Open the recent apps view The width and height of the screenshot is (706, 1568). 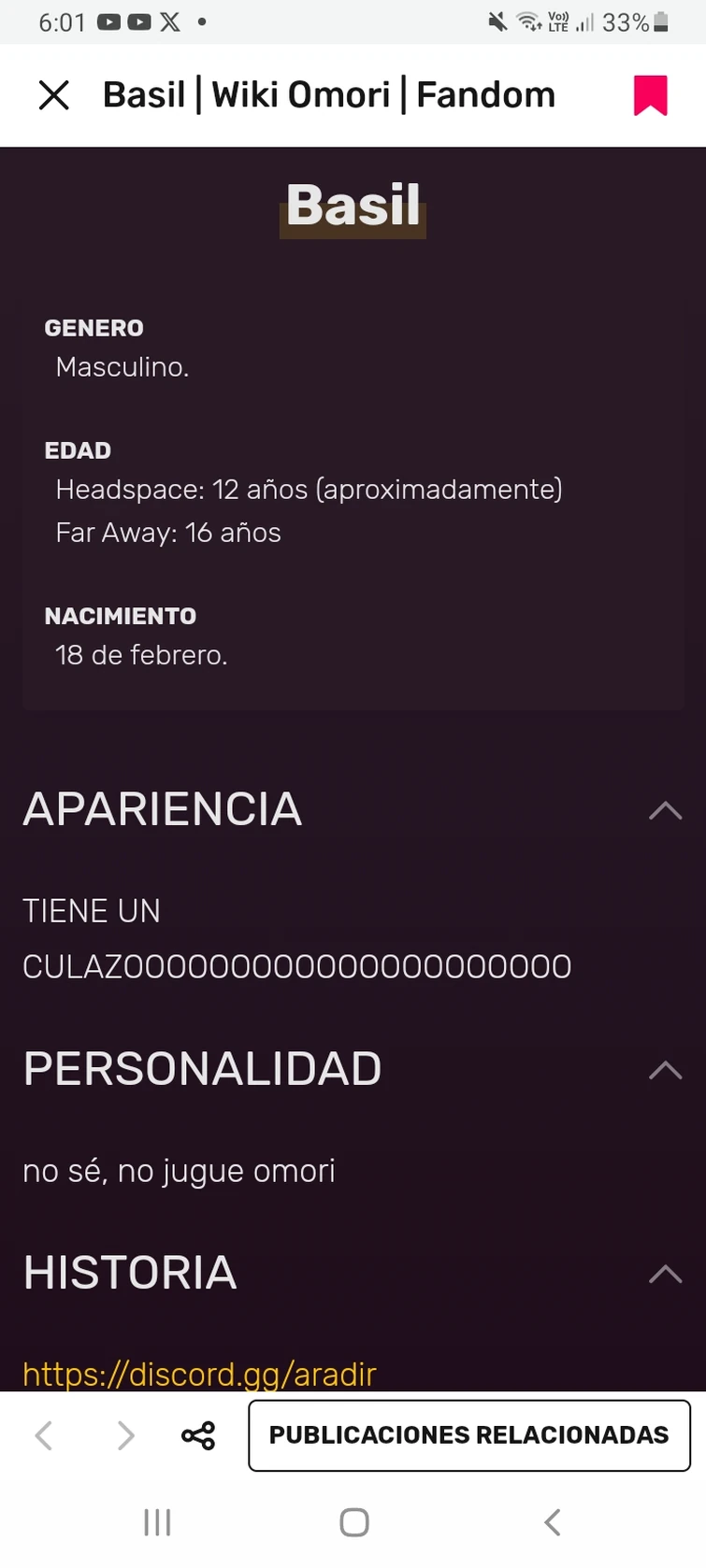tap(157, 1522)
